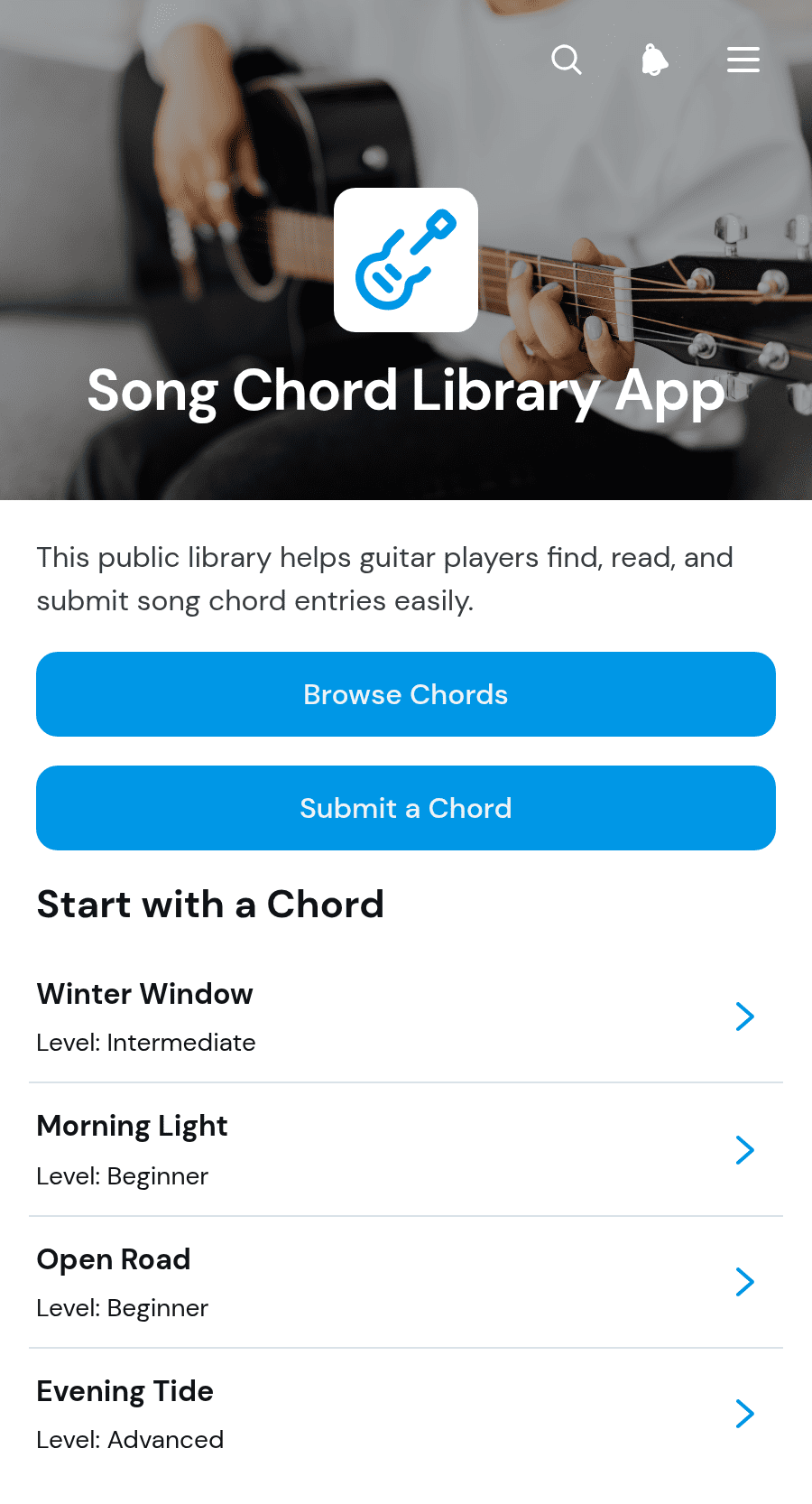812x1504 pixels.
Task: Select the Open Road chord entry
Action: [406, 1282]
